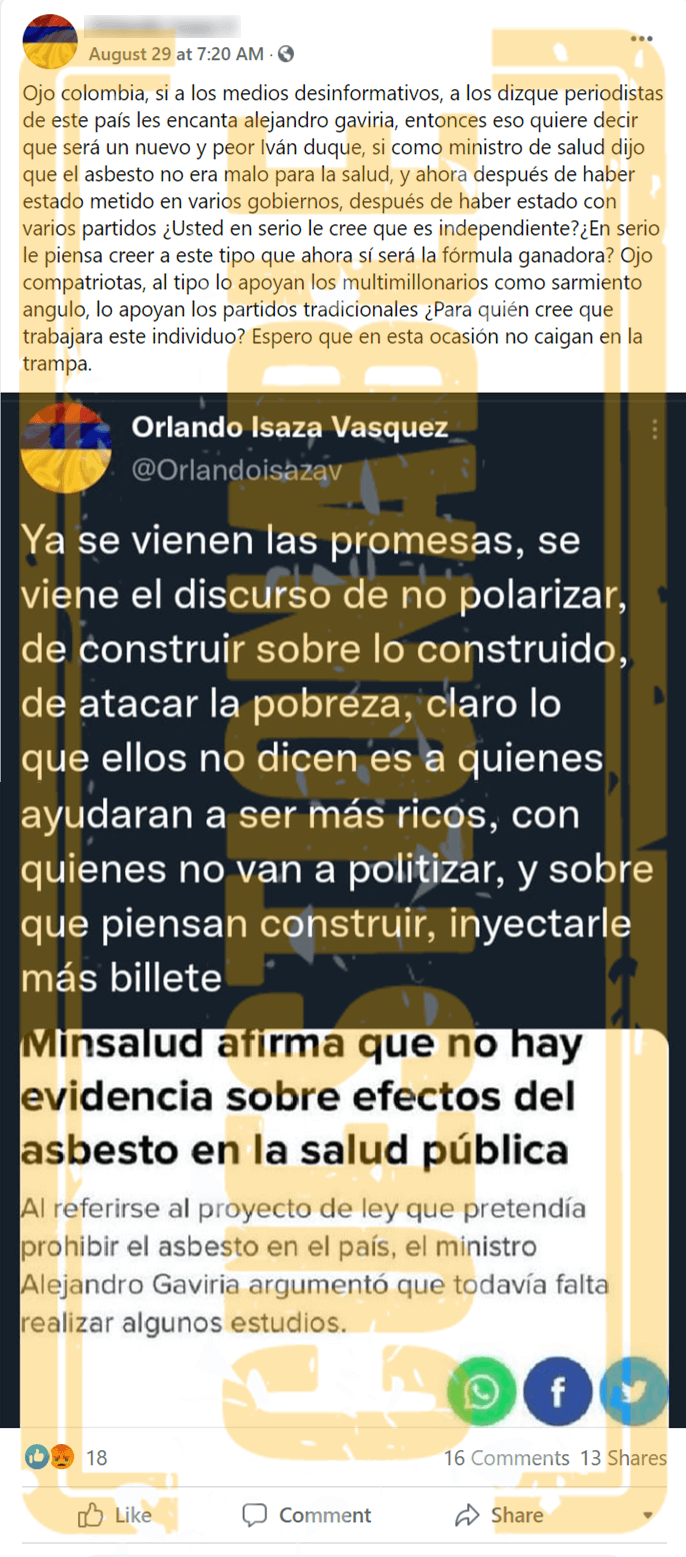Open the August 29 timestamp link
This screenshot has width=686, height=1557.
tap(176, 53)
